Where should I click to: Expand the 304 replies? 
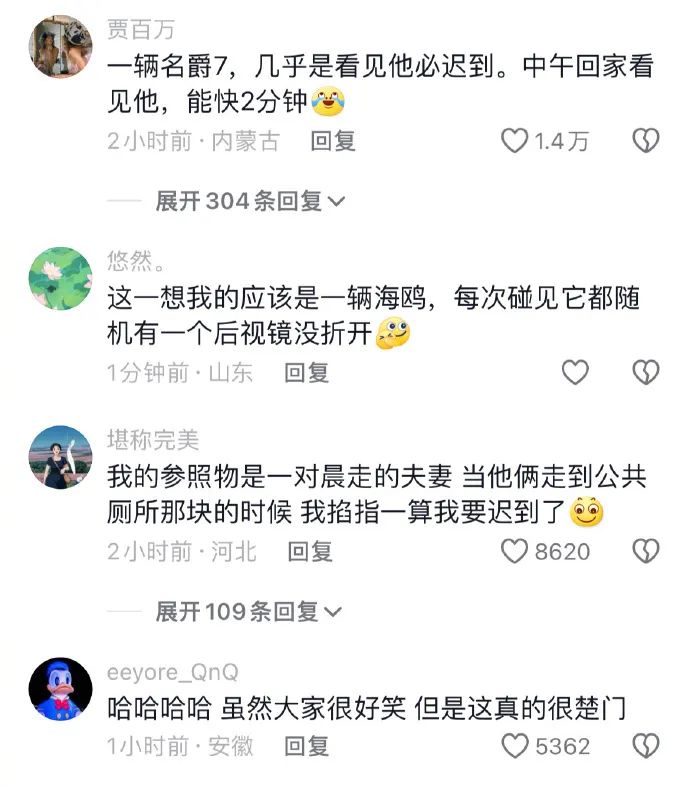click(250, 201)
